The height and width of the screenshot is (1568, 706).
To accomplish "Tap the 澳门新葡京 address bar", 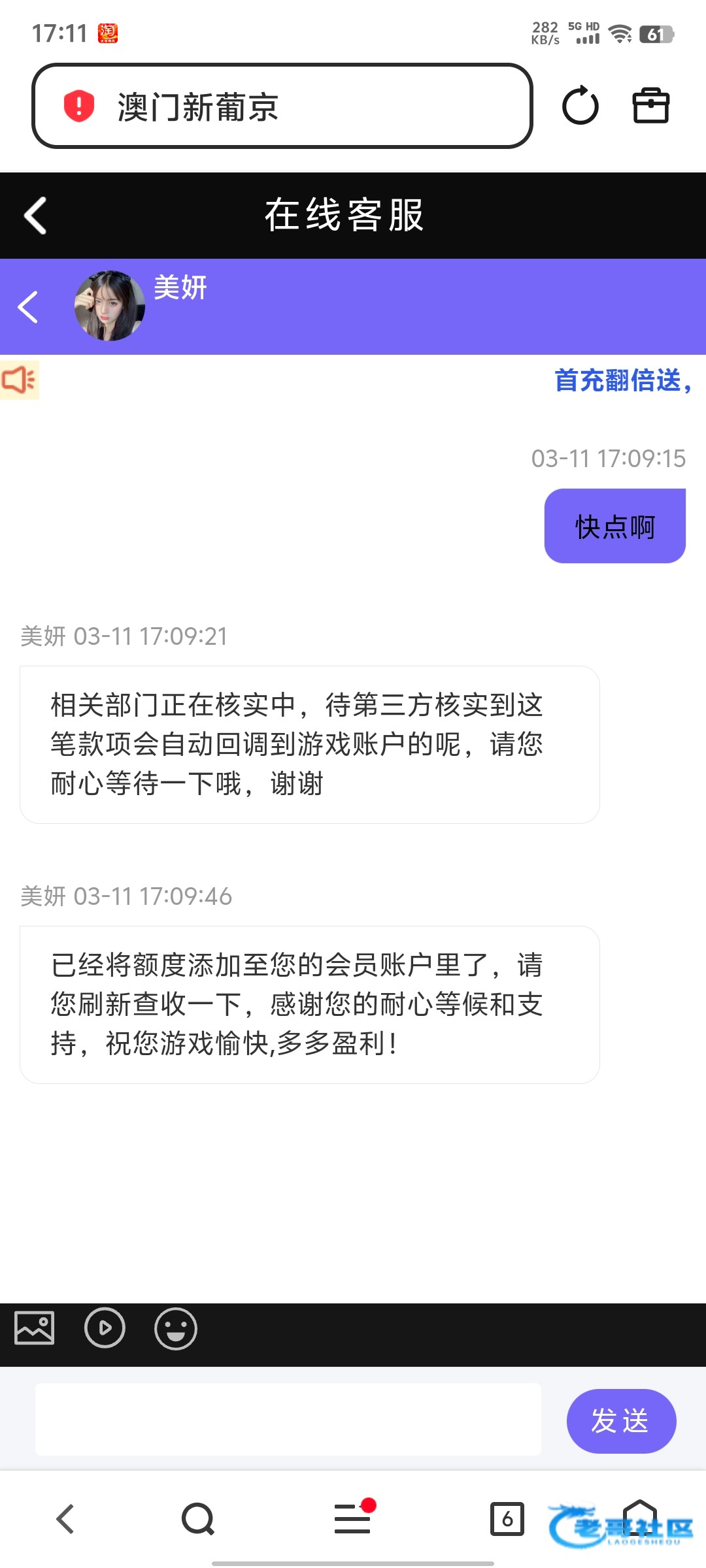I will (281, 106).
